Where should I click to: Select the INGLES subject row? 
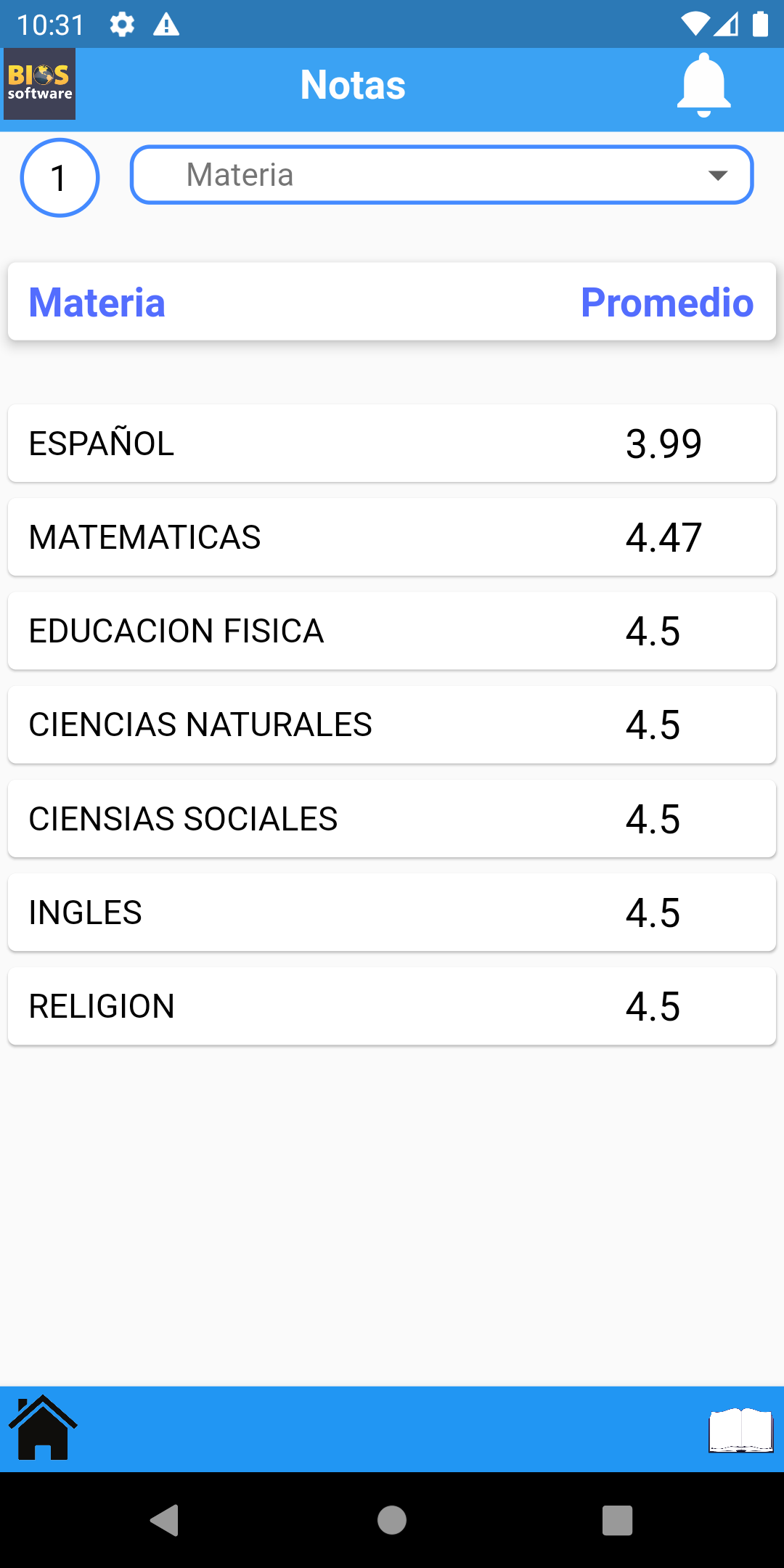[x=392, y=912]
